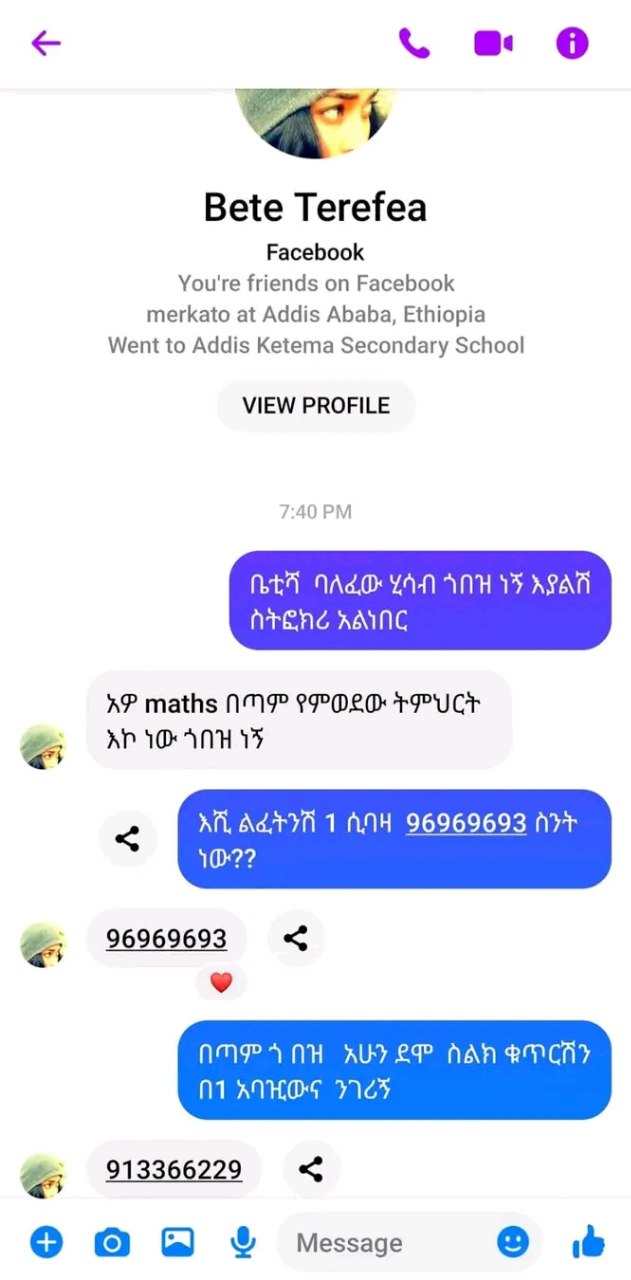631x1280 pixels.
Task: Share the received 96969693 message
Action: [x=295, y=938]
